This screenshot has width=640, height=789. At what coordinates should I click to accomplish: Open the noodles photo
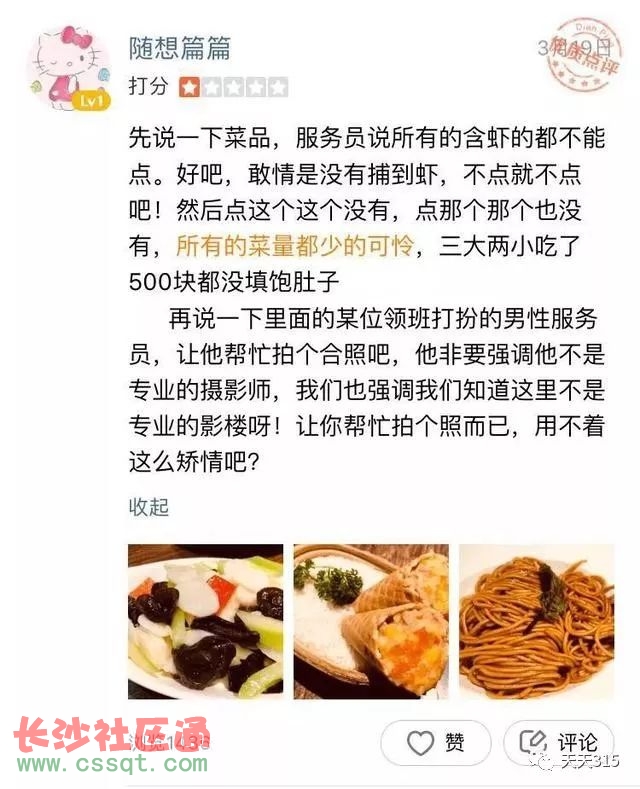click(x=537, y=621)
